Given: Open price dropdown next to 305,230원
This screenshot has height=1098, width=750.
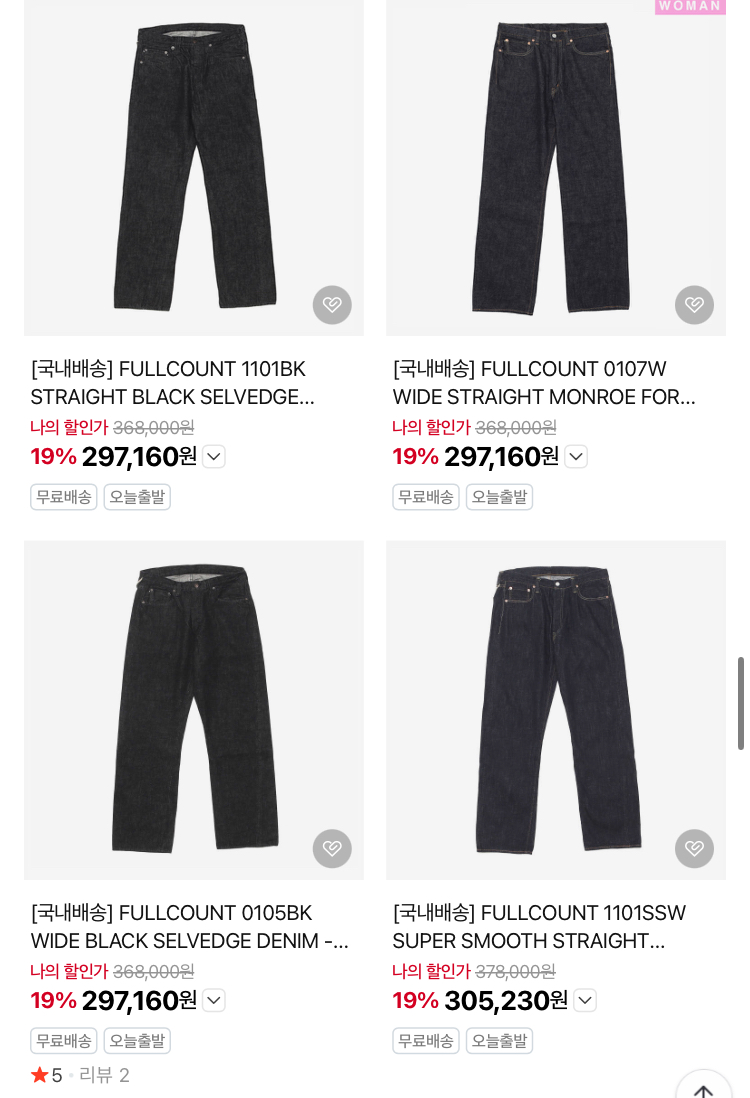Looking at the screenshot, I should coord(585,1000).
